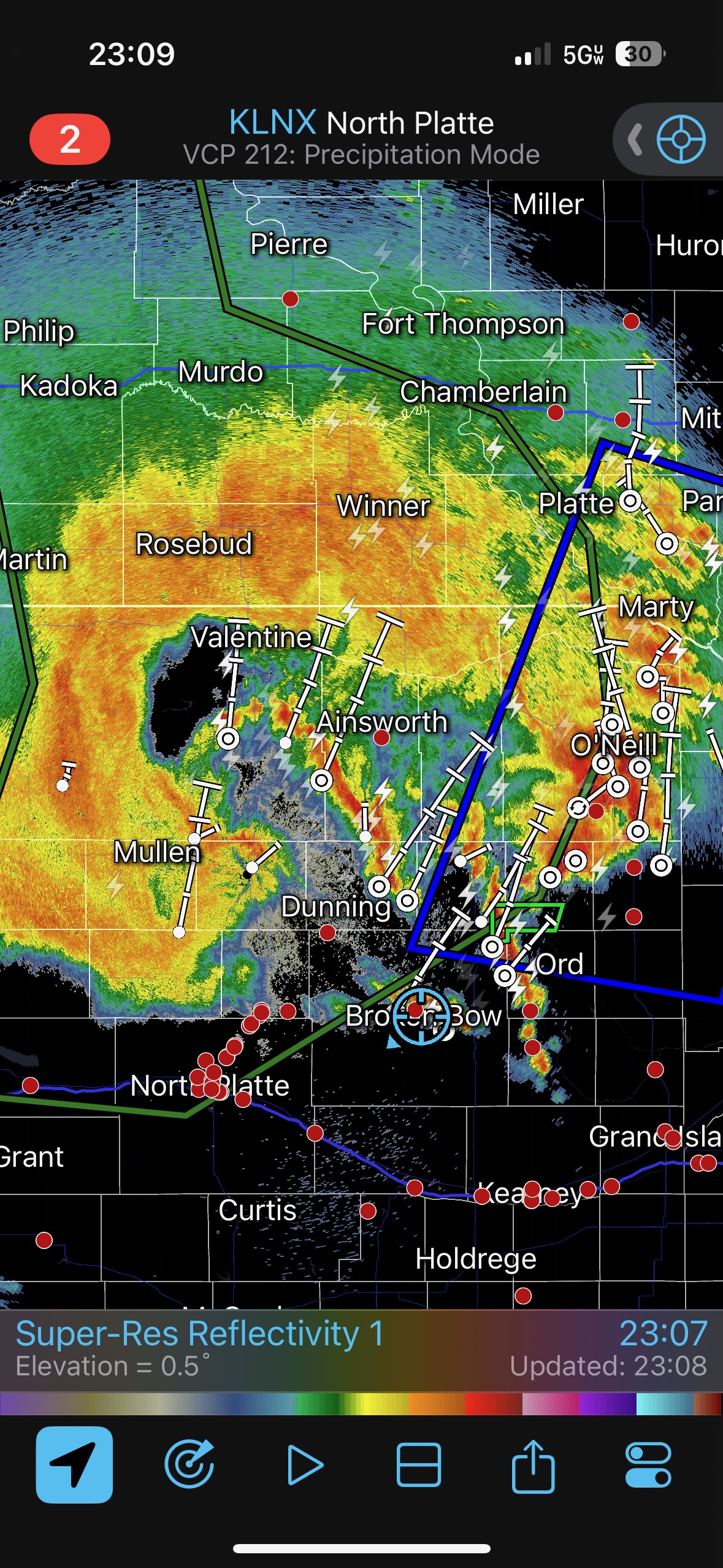Open the settings toggles icon
723x1568 pixels.
pyautogui.click(x=648, y=1464)
